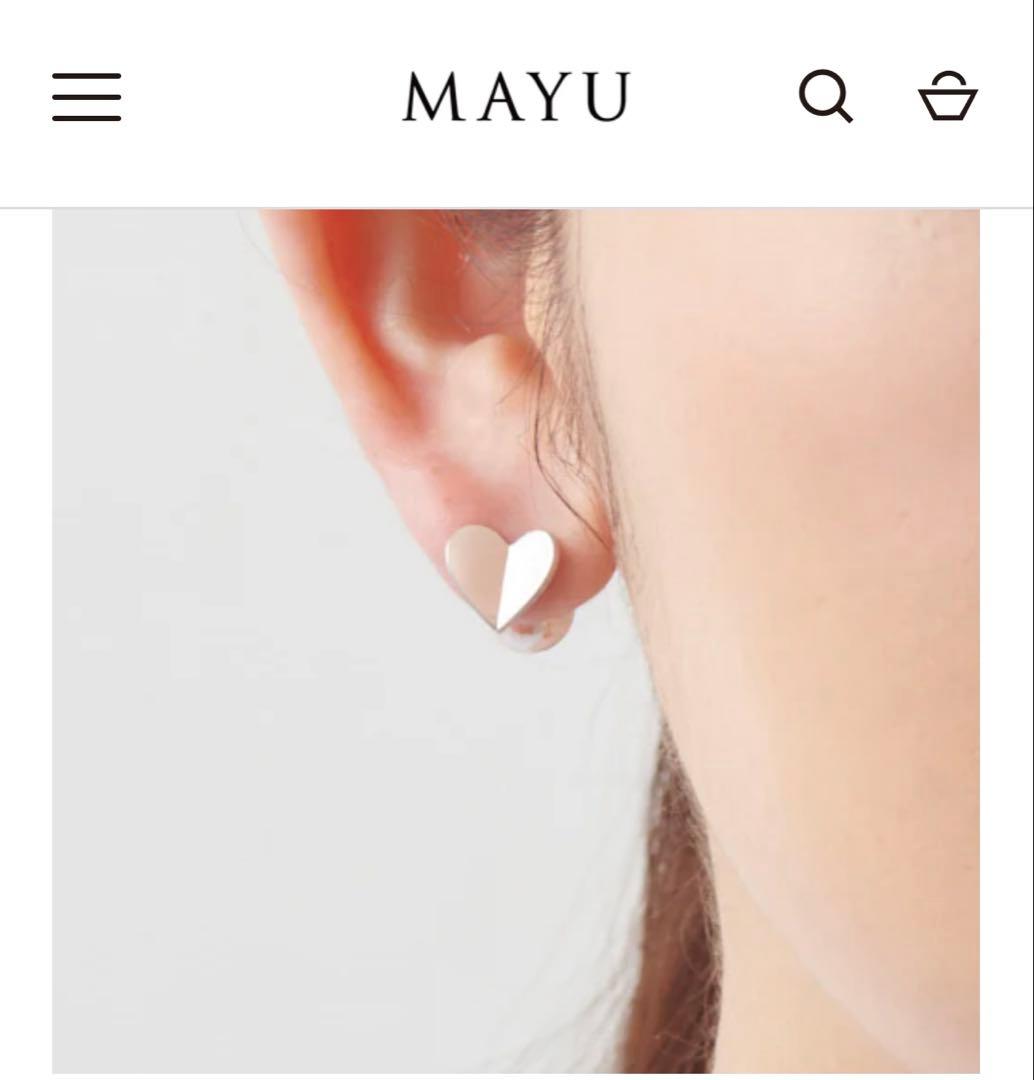Screen dimensions: 1034x1080
Task: Click the menu icon beside the logo
Action: 85,96
